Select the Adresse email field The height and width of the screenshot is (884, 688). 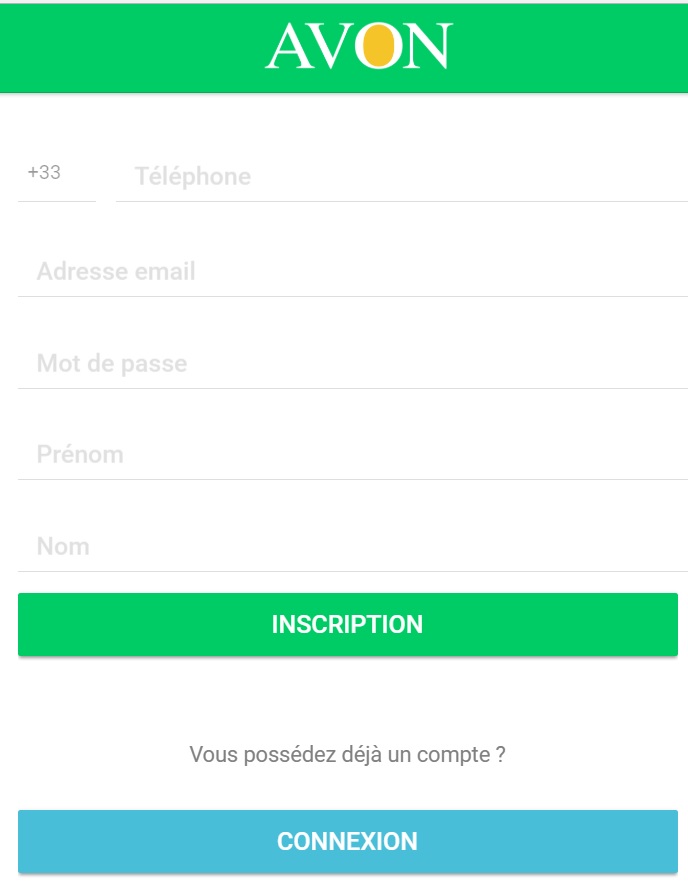350,272
